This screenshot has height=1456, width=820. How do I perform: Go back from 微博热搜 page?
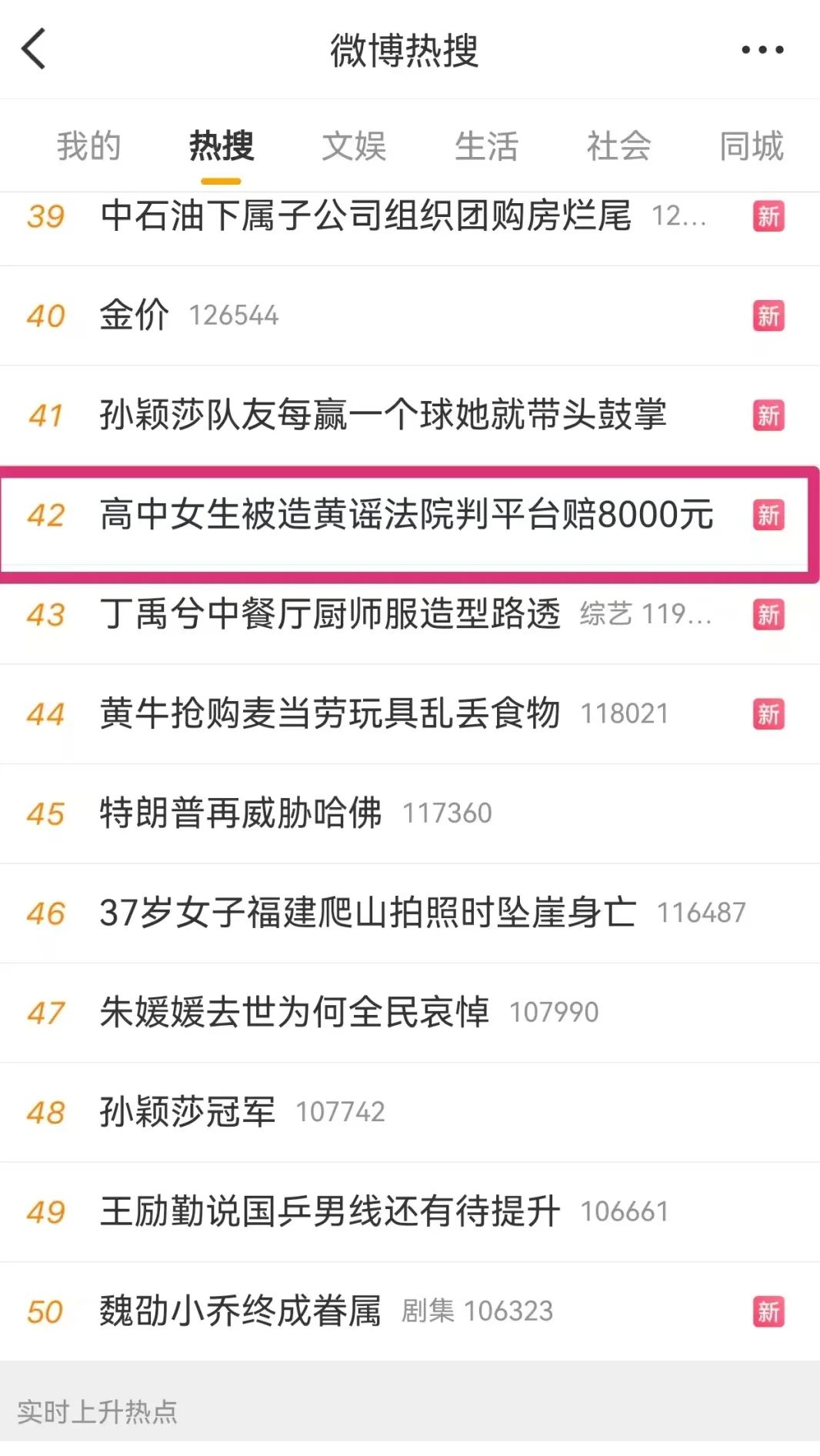(x=35, y=49)
